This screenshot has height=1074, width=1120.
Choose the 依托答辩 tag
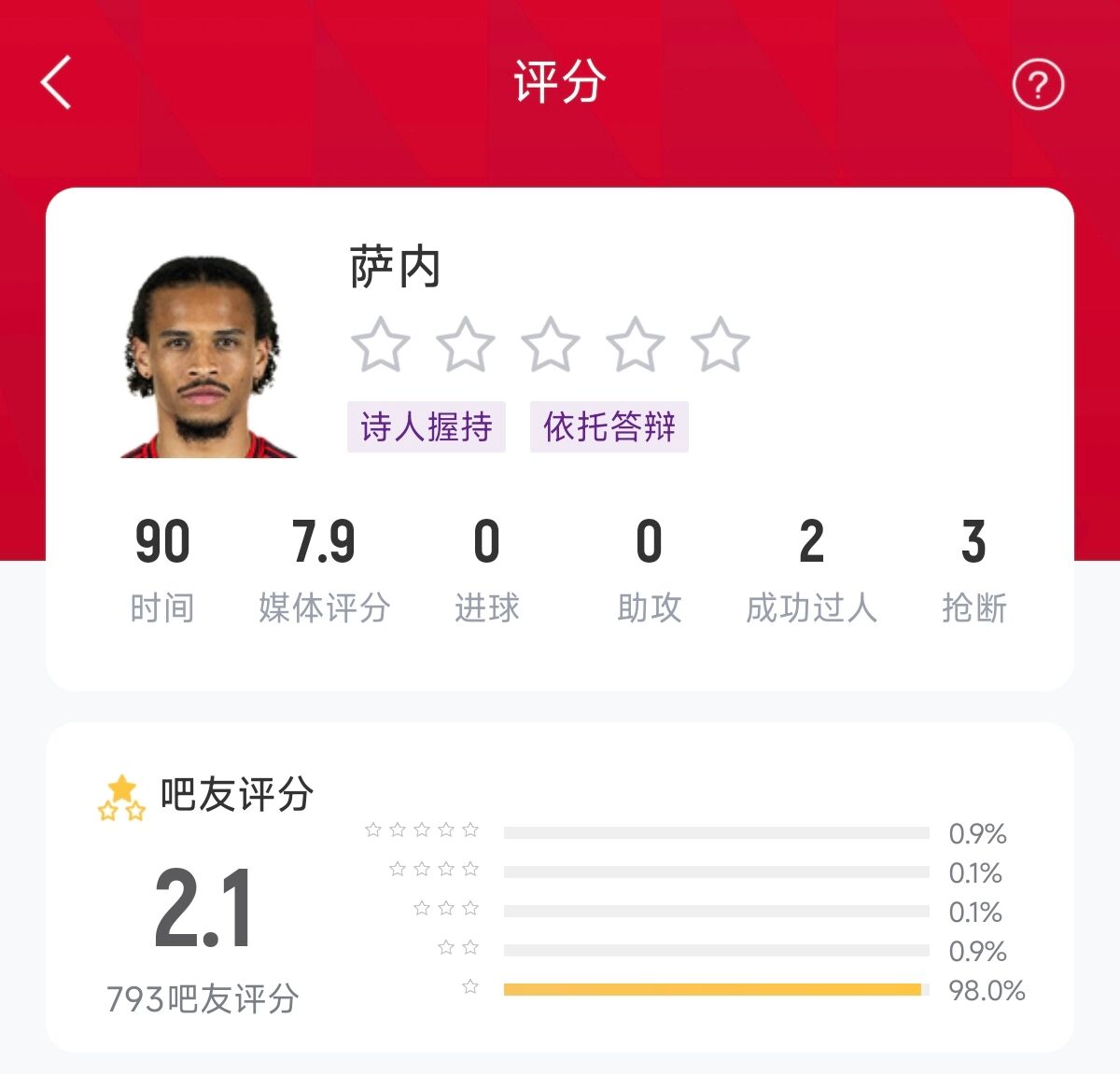[x=609, y=427]
